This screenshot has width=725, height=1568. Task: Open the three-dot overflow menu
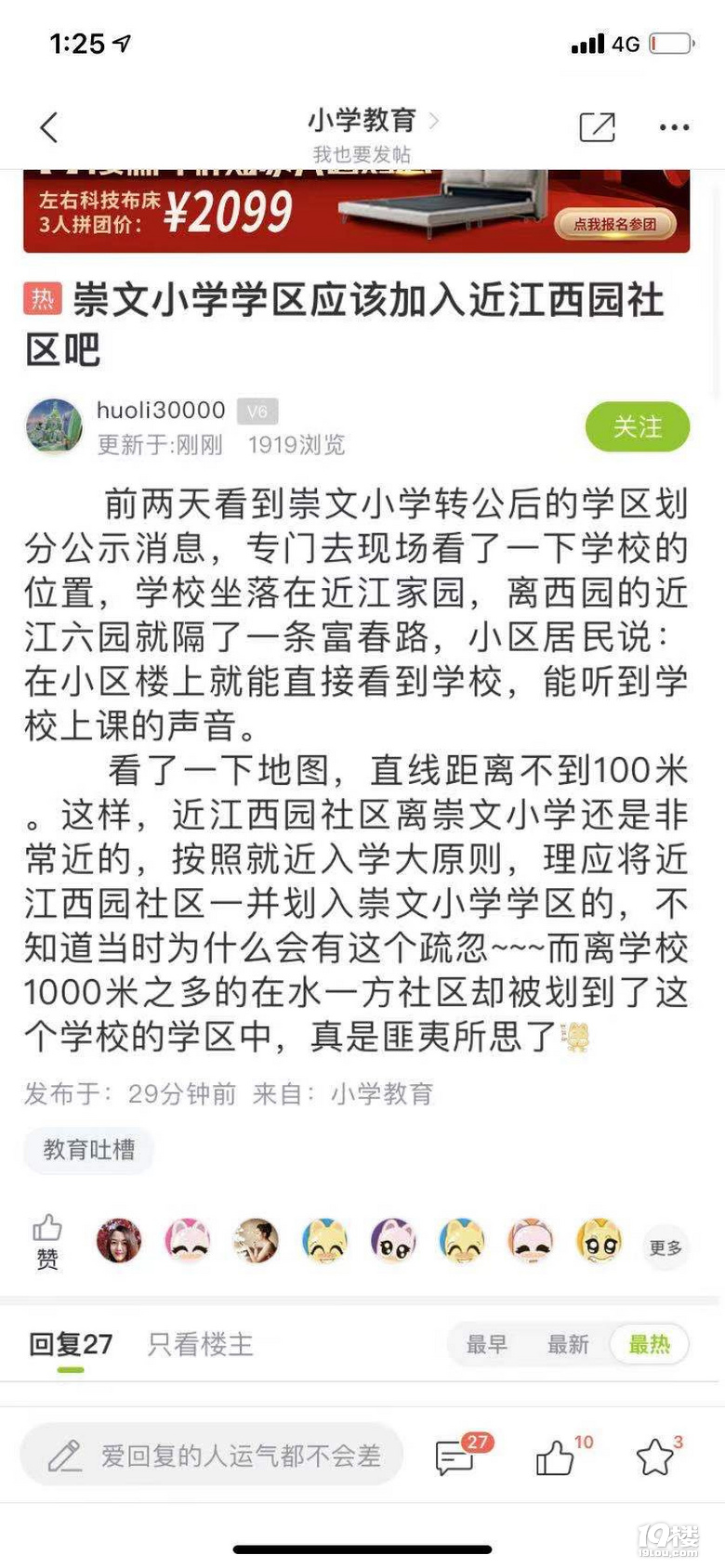(674, 127)
